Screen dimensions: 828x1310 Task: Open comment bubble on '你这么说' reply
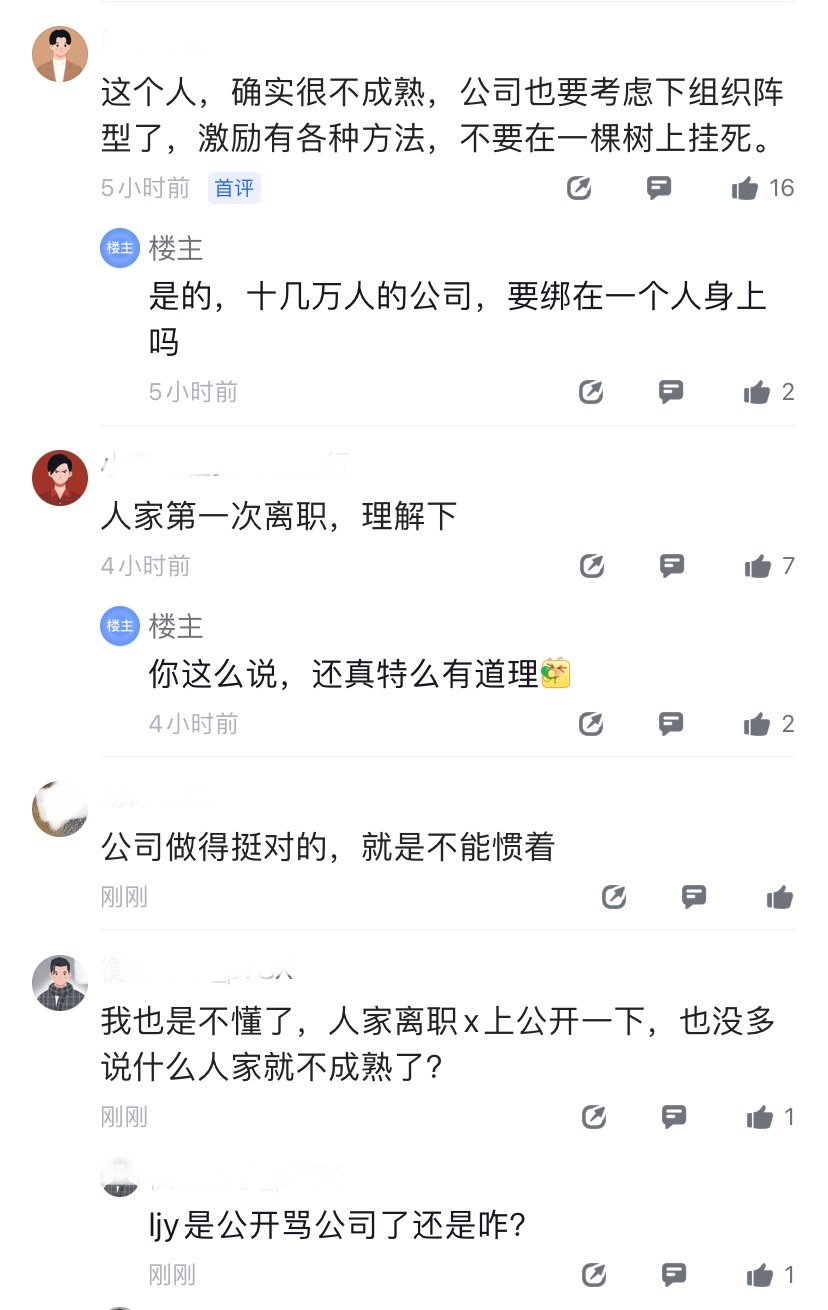(672, 723)
